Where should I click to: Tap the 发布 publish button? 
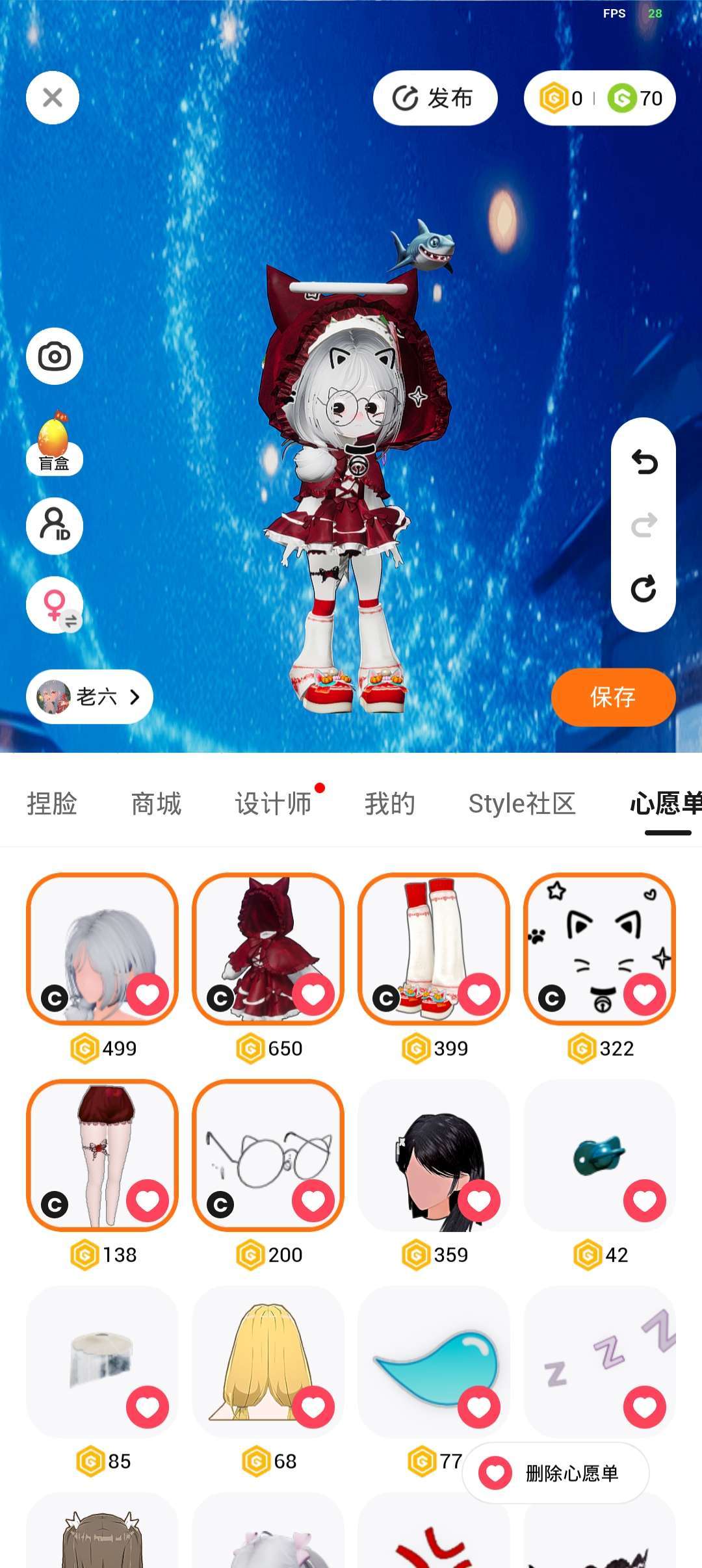(x=435, y=98)
